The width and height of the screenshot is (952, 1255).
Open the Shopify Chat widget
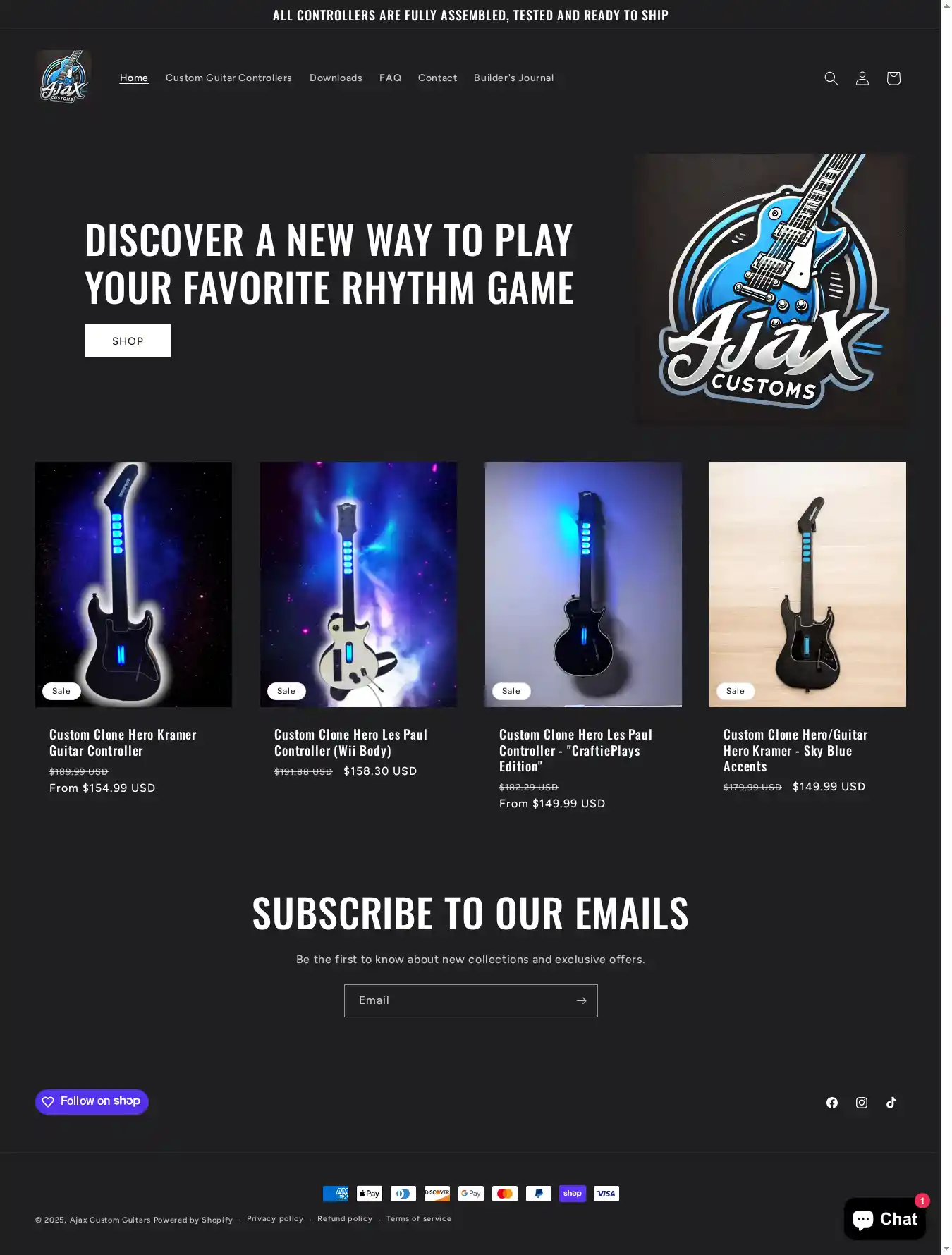pyautogui.click(x=884, y=1219)
